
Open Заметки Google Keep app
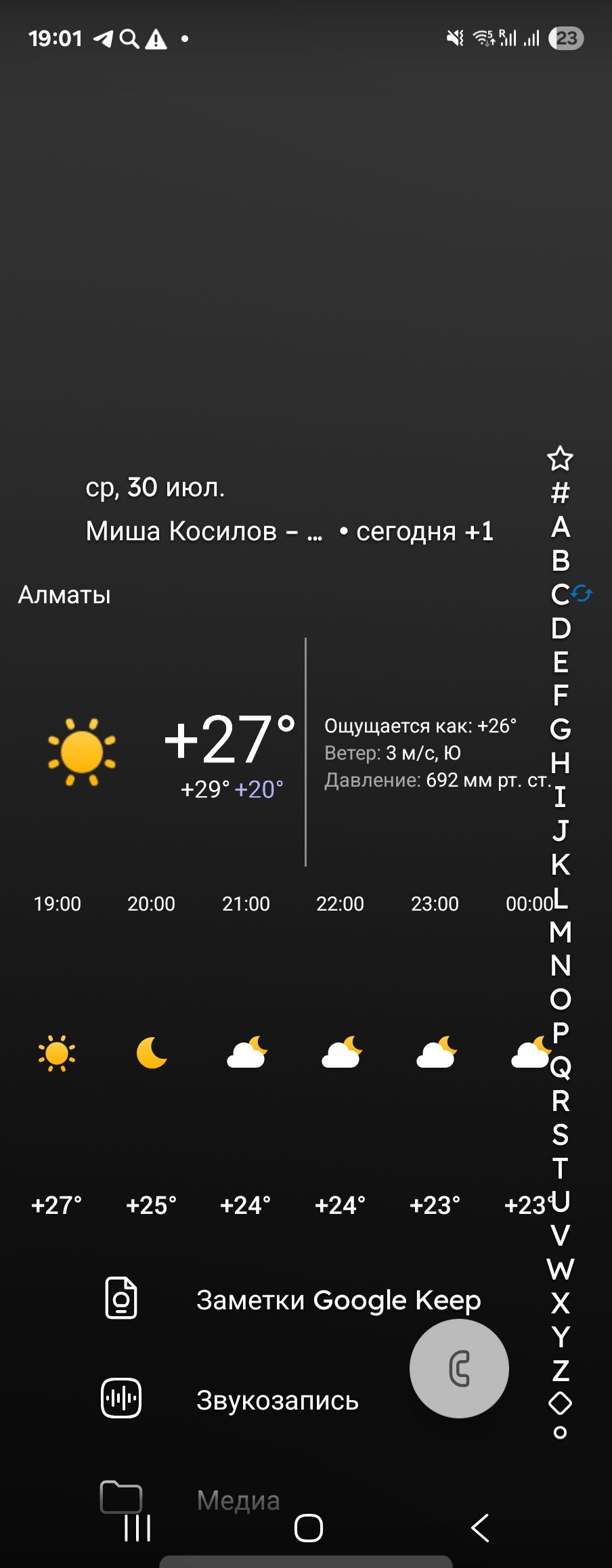[x=291, y=1299]
